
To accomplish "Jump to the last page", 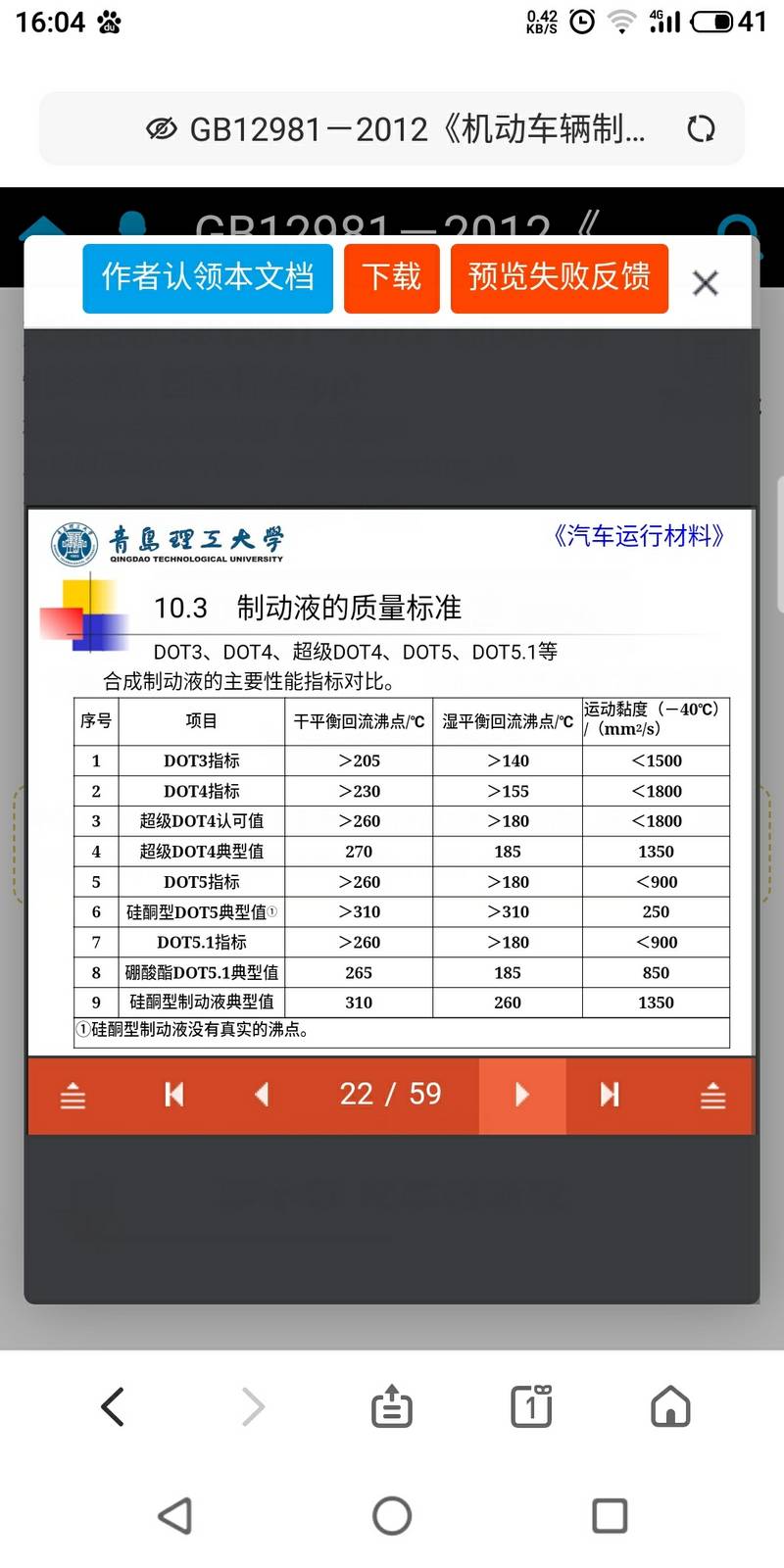I will click(609, 1095).
